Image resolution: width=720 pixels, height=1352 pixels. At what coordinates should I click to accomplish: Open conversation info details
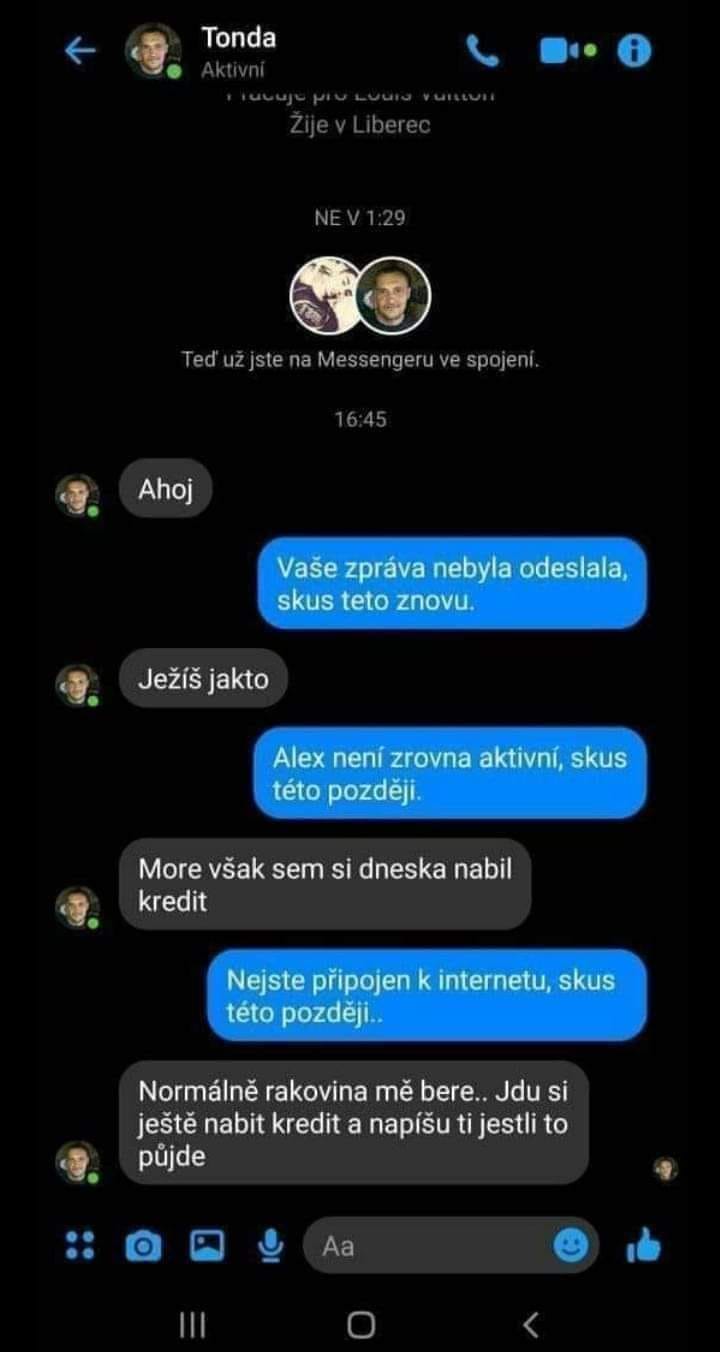coord(634,50)
